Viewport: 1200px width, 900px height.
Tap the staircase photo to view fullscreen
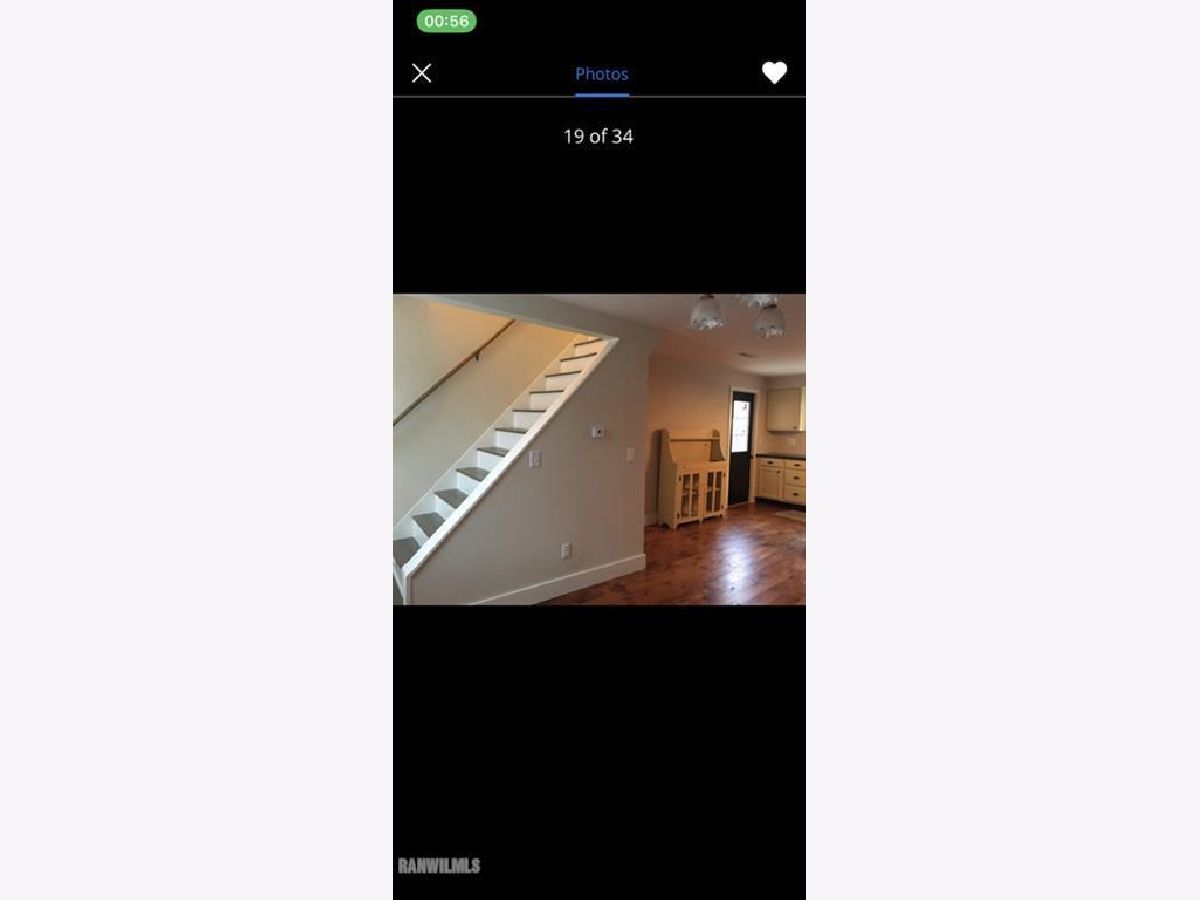(x=599, y=449)
